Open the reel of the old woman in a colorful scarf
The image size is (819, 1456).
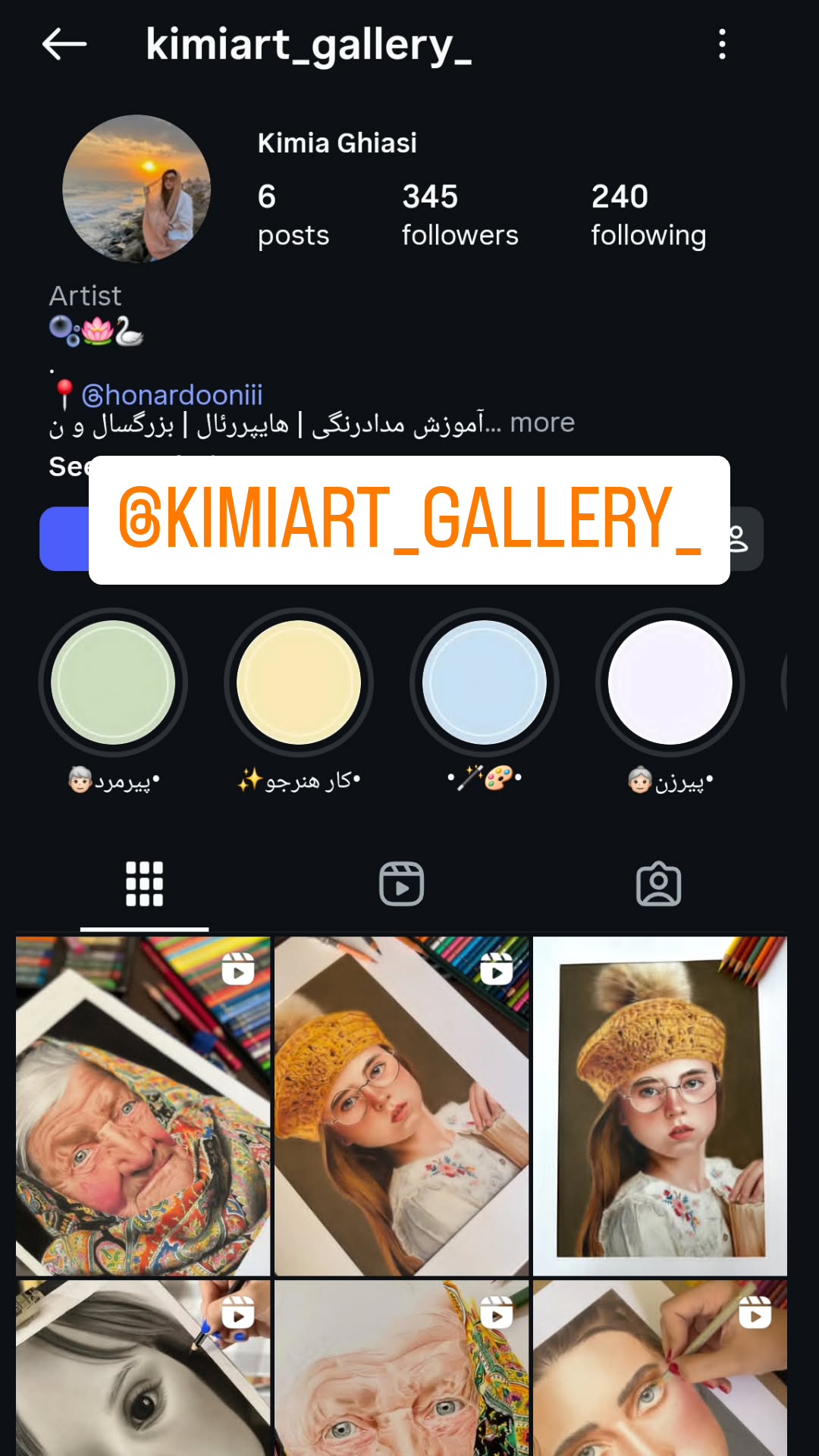[x=143, y=1106]
